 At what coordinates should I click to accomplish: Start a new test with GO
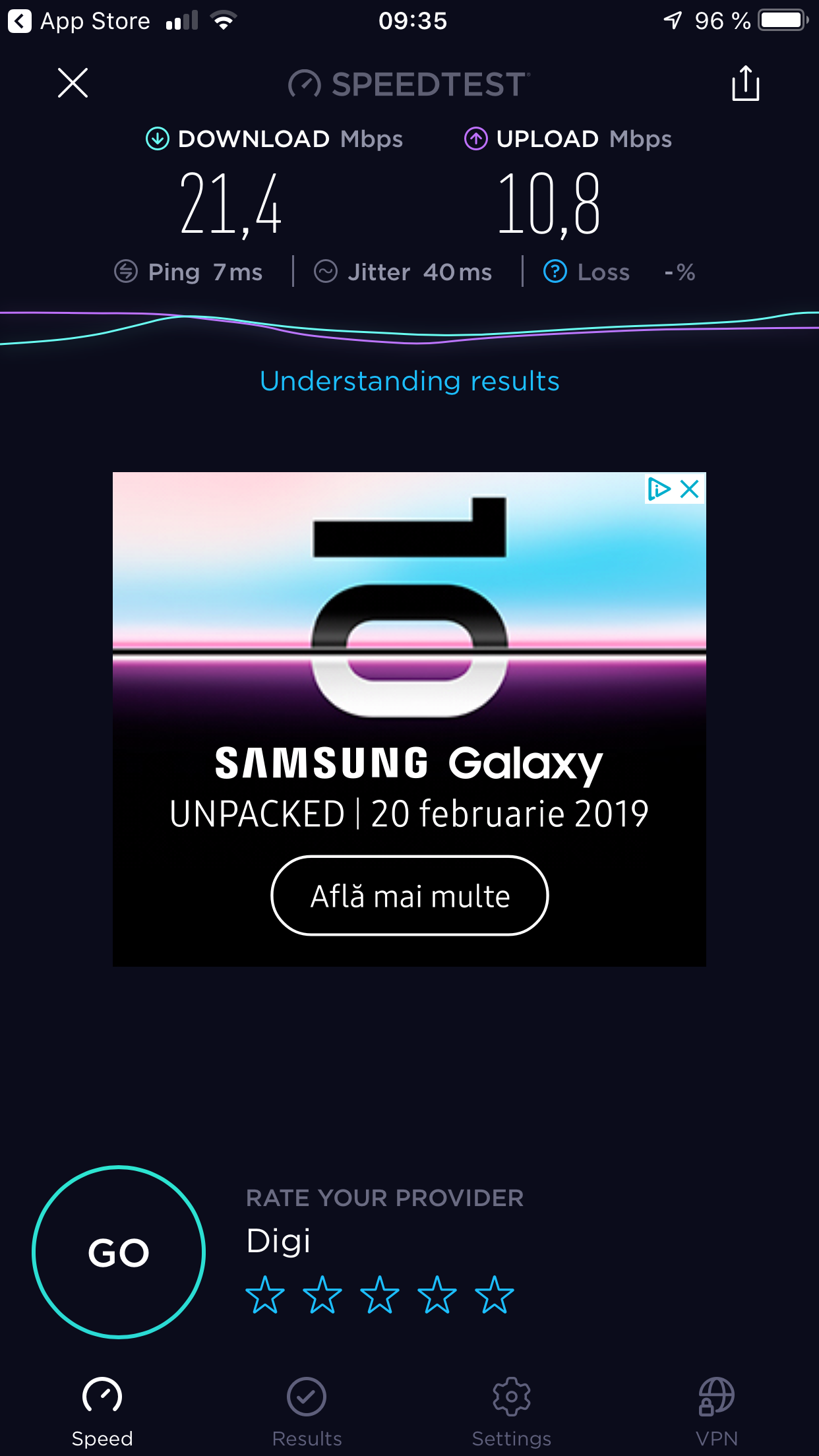point(119,1252)
